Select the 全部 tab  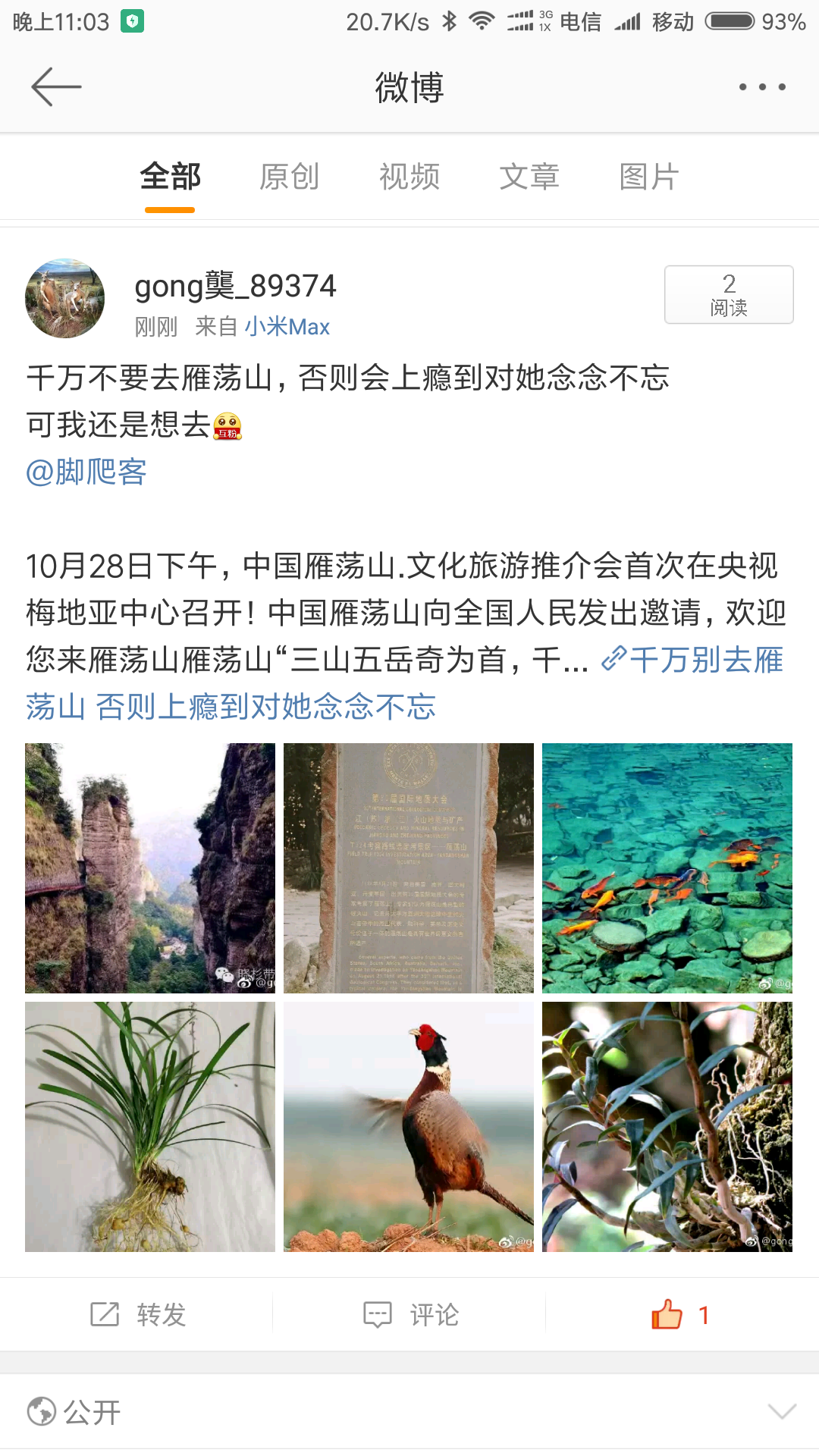pos(170,177)
